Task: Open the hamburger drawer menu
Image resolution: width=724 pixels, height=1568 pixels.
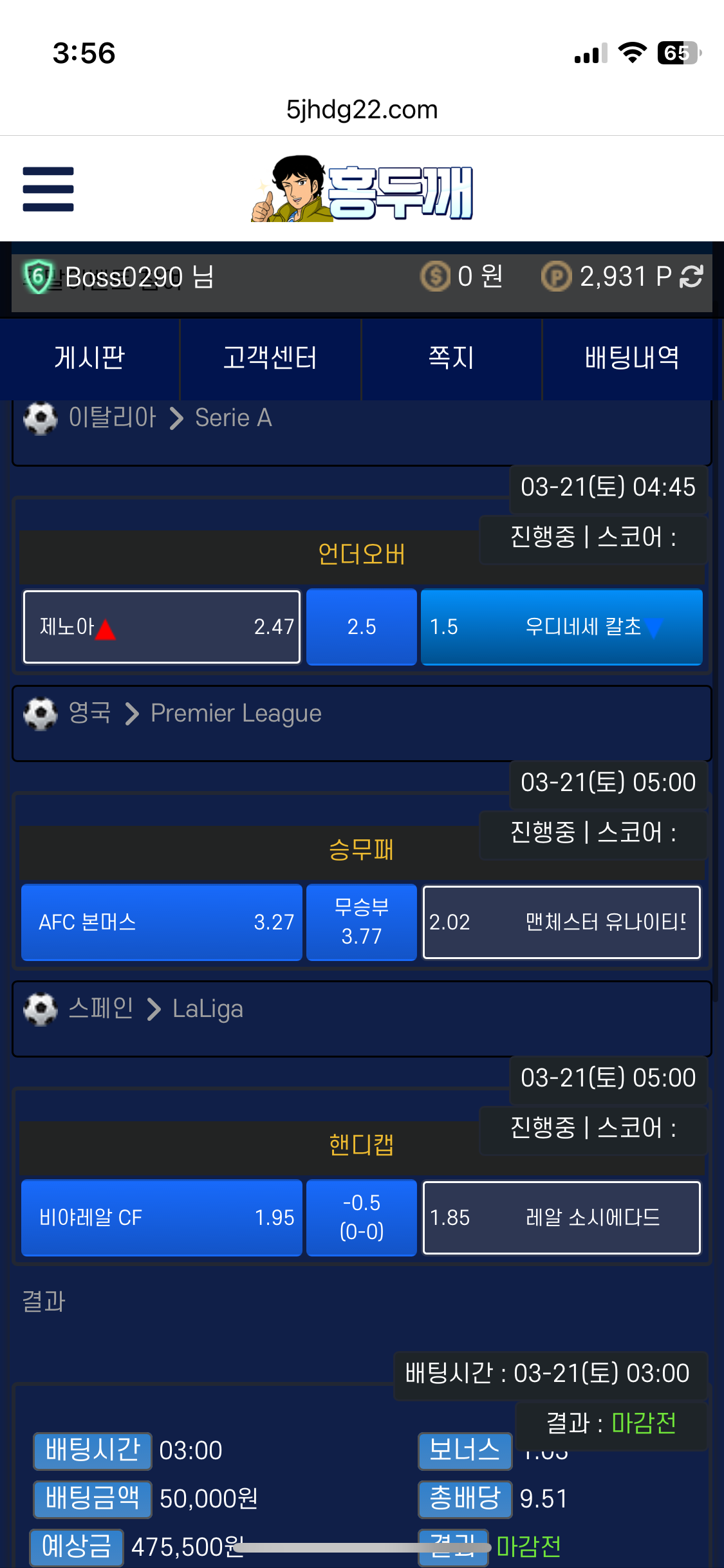Action: [48, 189]
